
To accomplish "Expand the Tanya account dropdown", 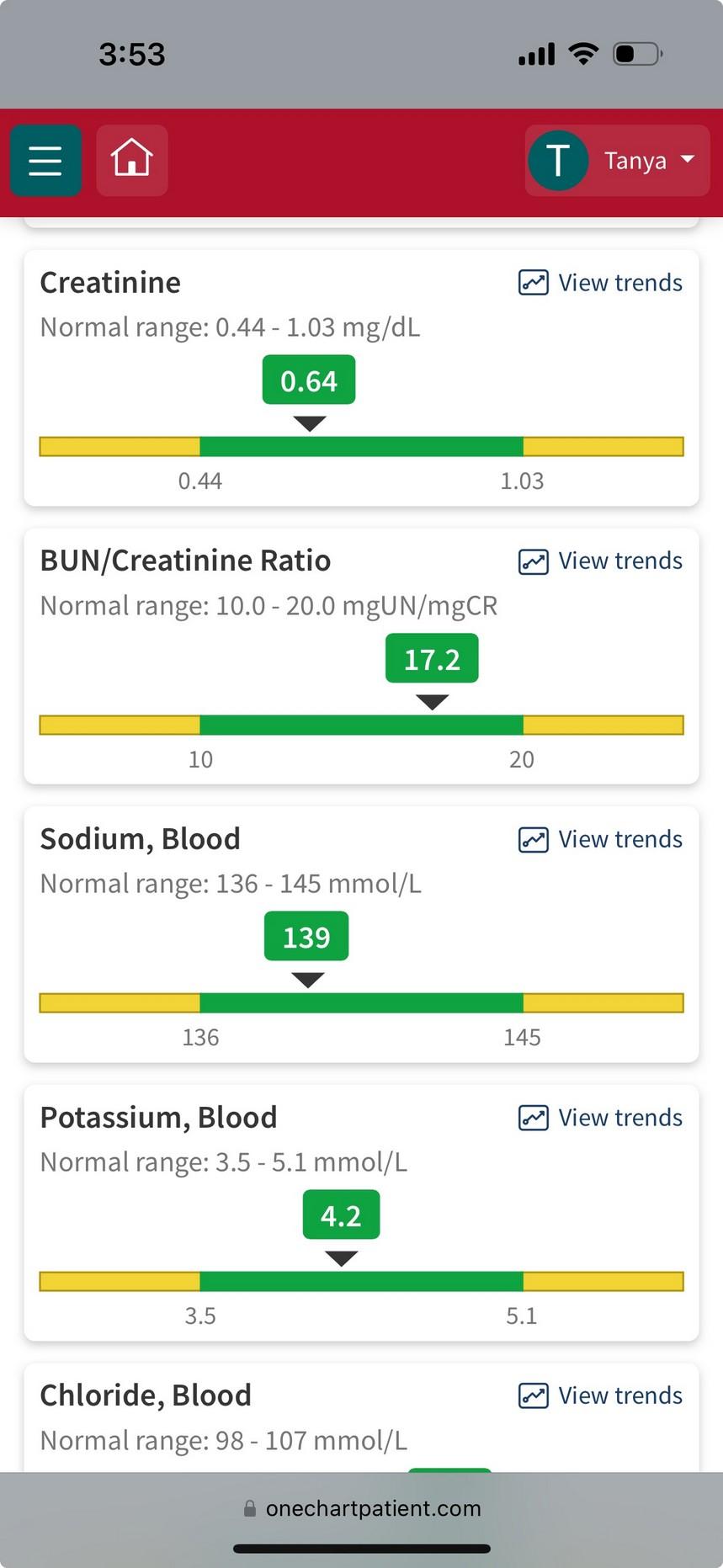I will (617, 160).
